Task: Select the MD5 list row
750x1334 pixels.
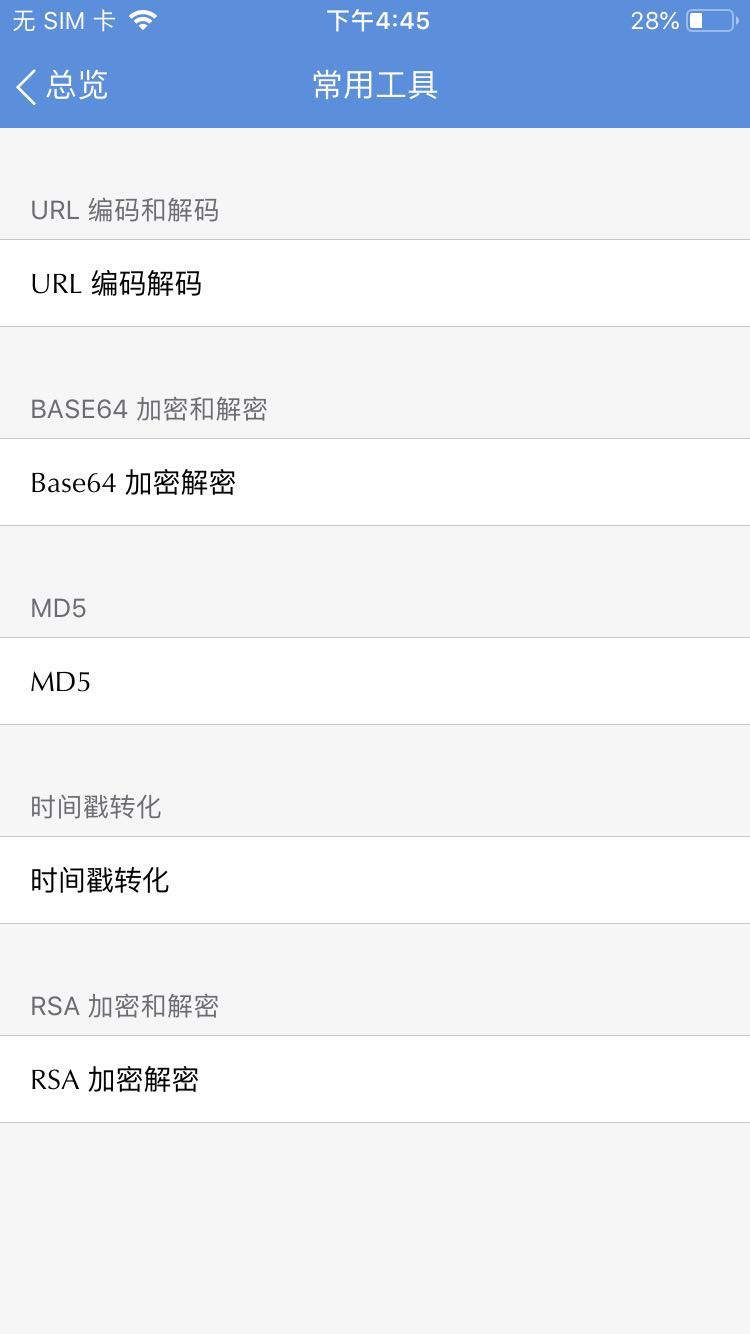Action: [x=375, y=681]
